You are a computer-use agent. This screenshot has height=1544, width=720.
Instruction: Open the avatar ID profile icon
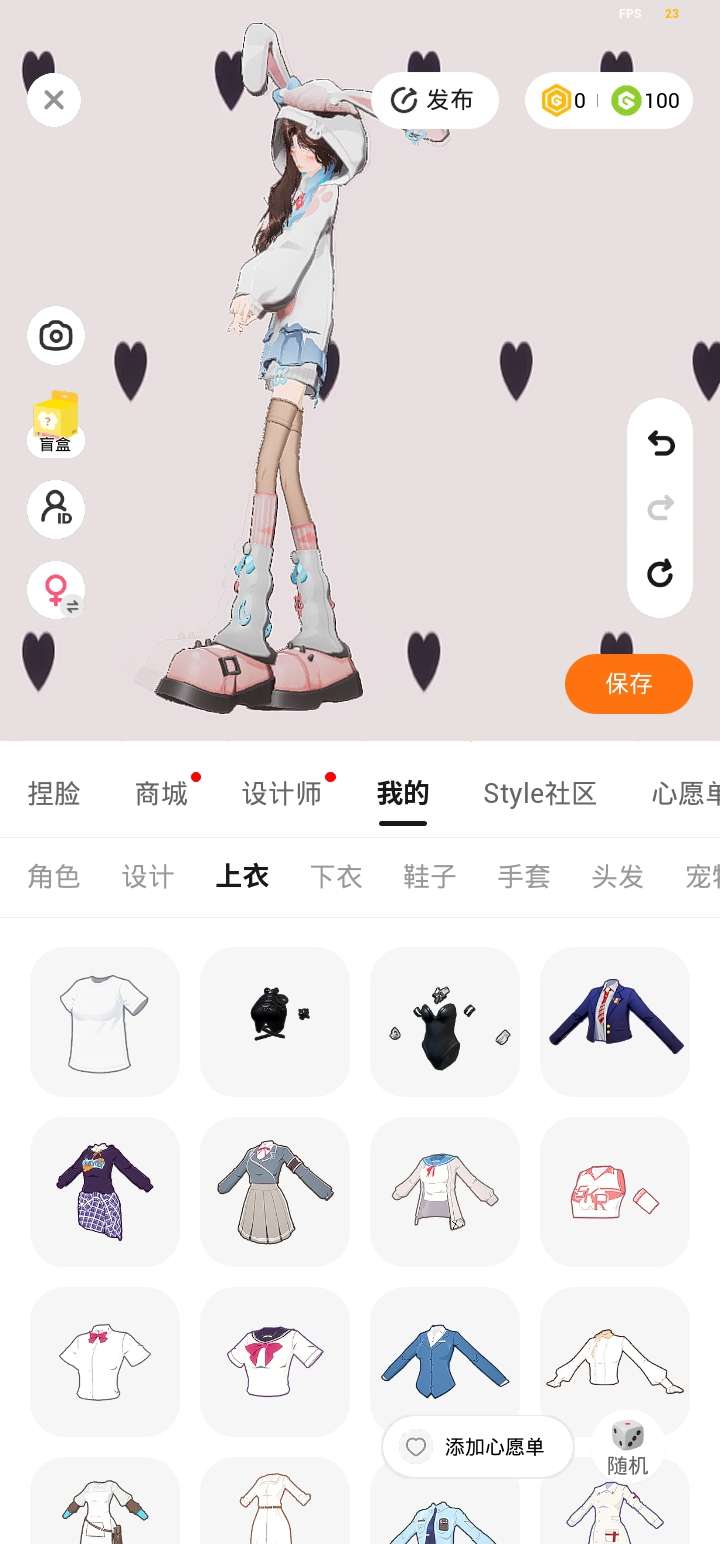pyautogui.click(x=56, y=509)
